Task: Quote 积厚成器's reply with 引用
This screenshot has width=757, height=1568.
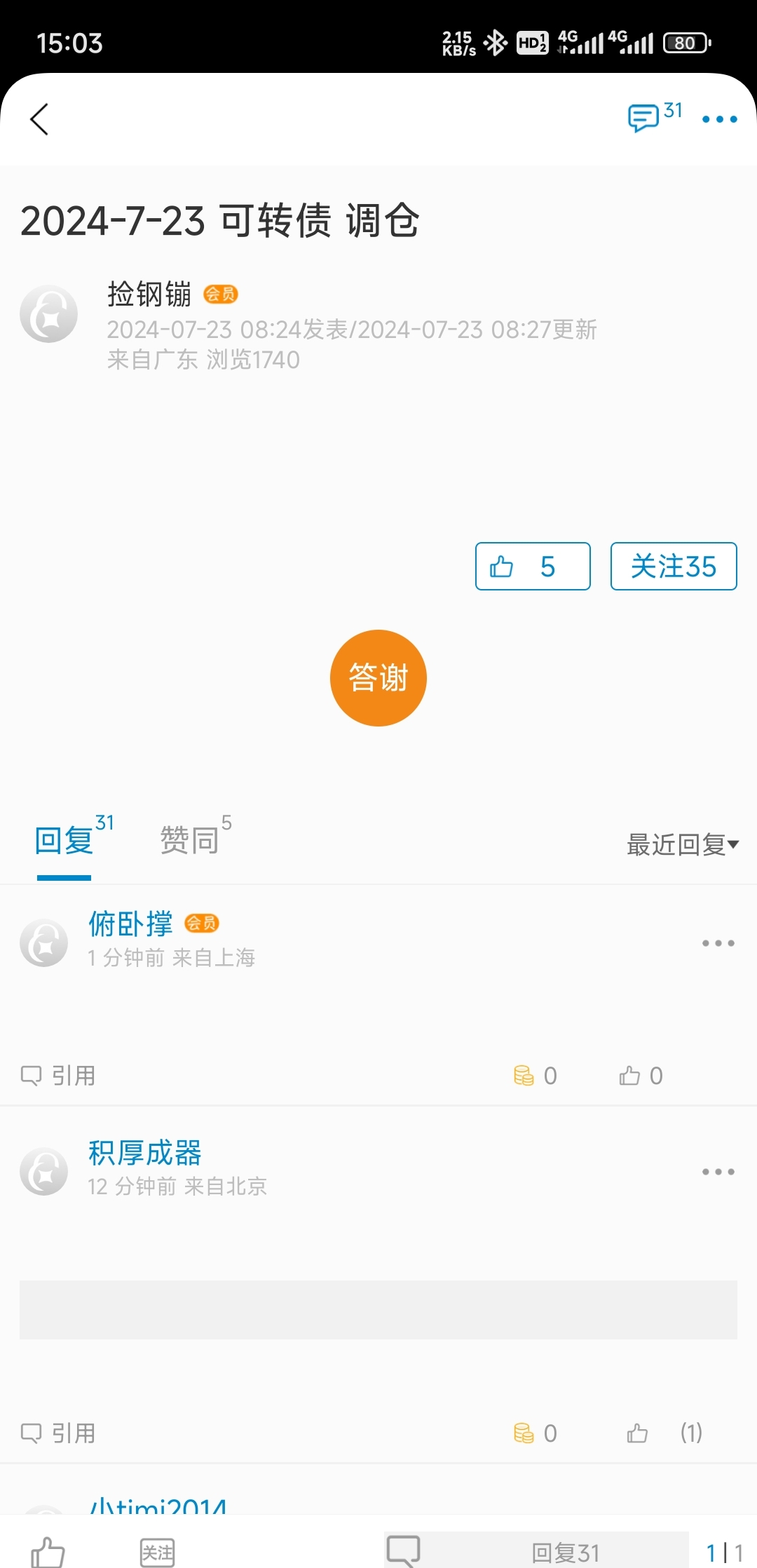Action: click(x=59, y=1433)
